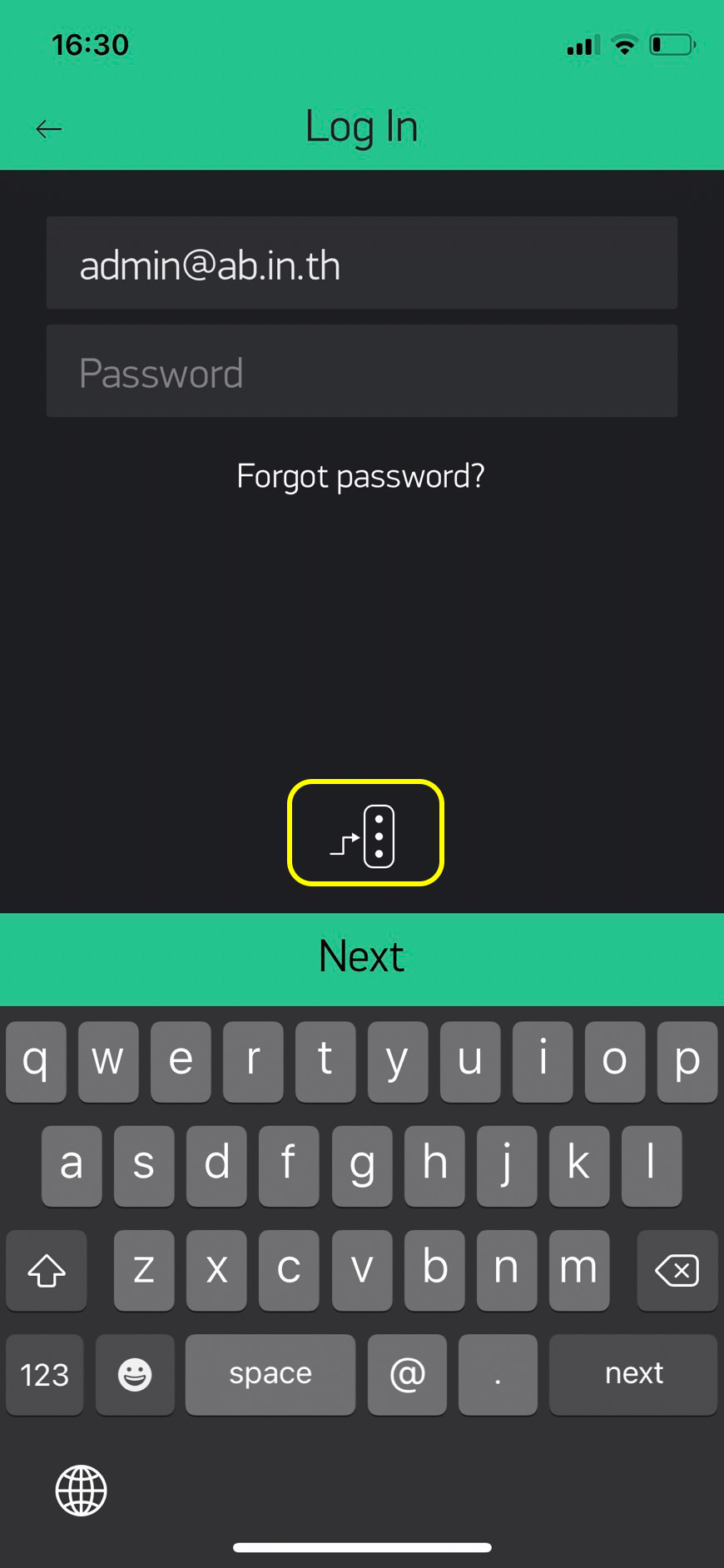Go back using the arrow icon

tap(49, 128)
